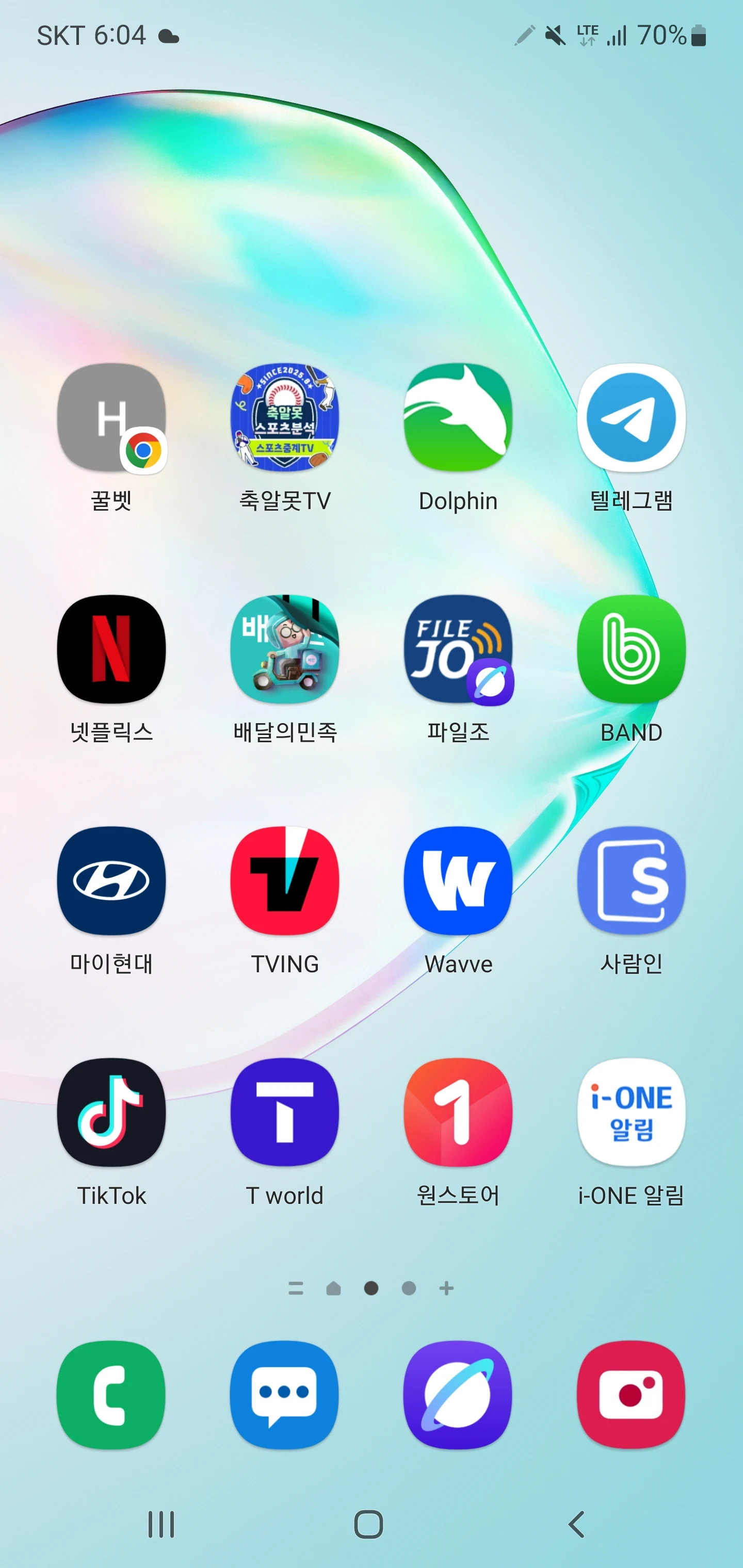Open the 꿀벳 Chrome shortcut
This screenshot has width=743, height=1568.
click(x=111, y=418)
